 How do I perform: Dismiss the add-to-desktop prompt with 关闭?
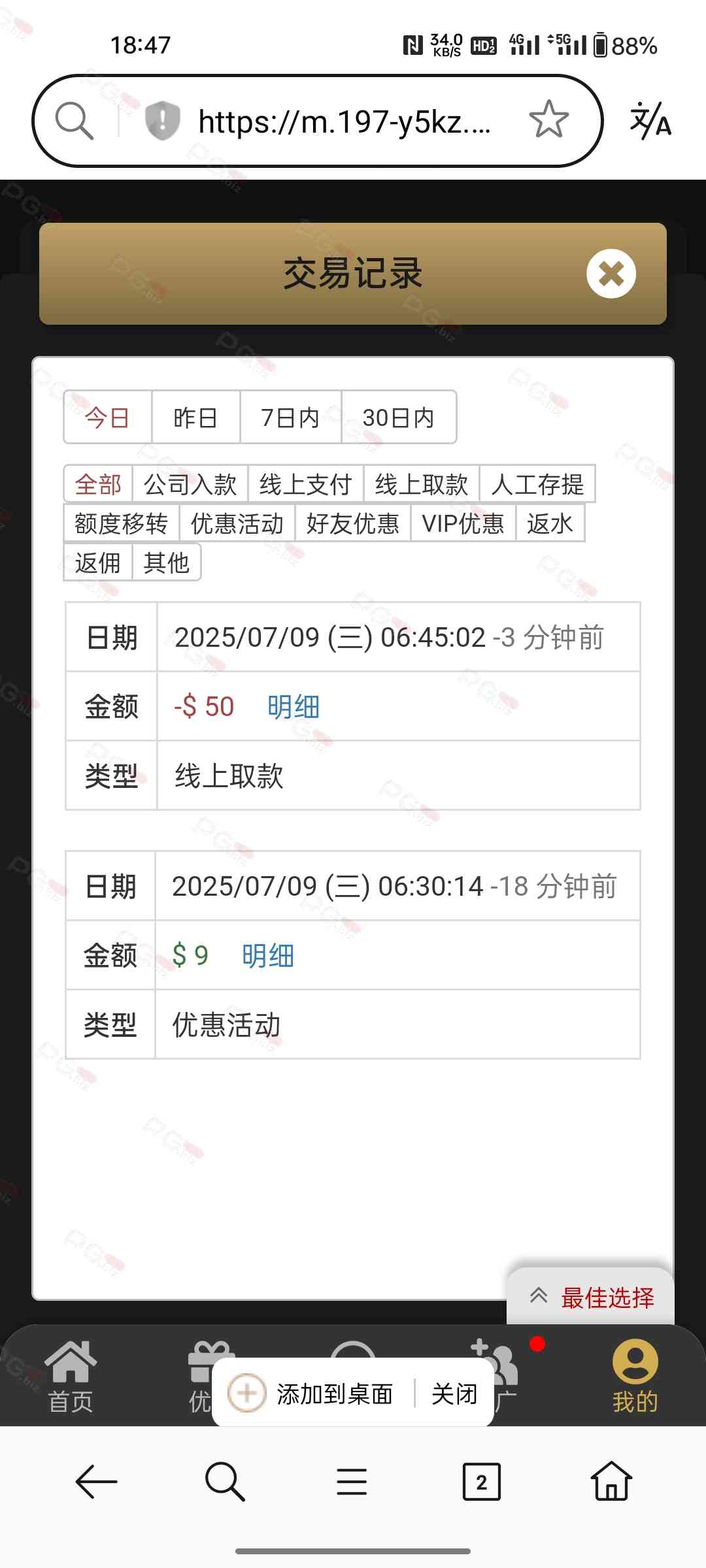pos(454,1394)
